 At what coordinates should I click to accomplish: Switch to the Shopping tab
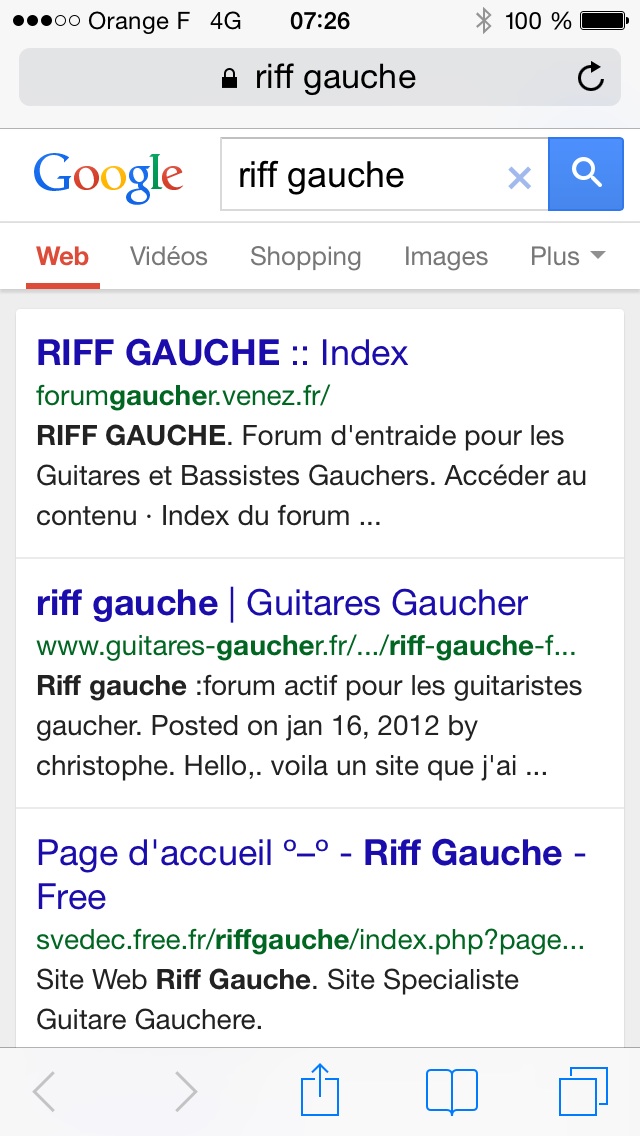pos(305,256)
